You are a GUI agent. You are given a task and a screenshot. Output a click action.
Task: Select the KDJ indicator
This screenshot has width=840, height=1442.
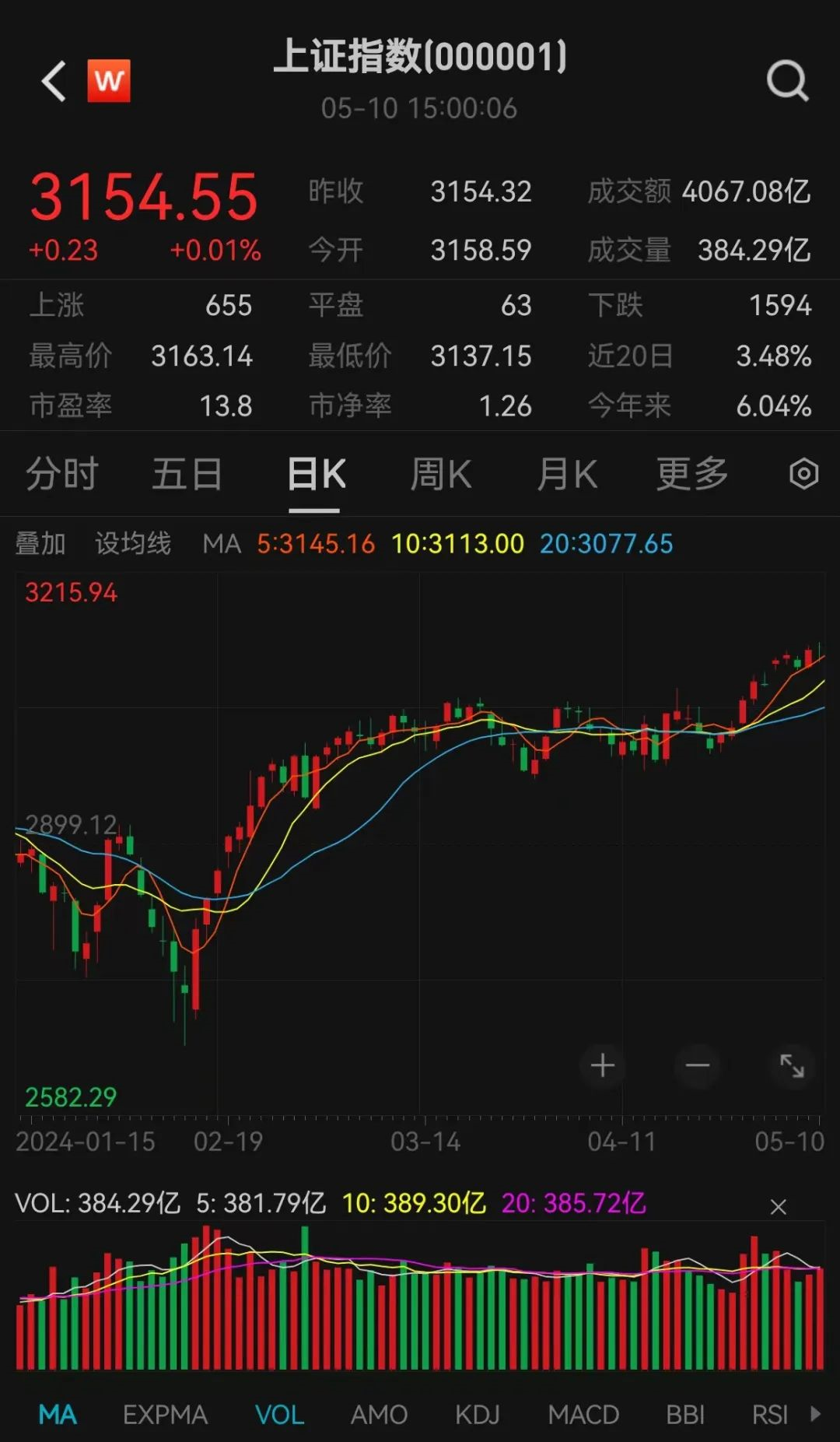pos(478,1414)
